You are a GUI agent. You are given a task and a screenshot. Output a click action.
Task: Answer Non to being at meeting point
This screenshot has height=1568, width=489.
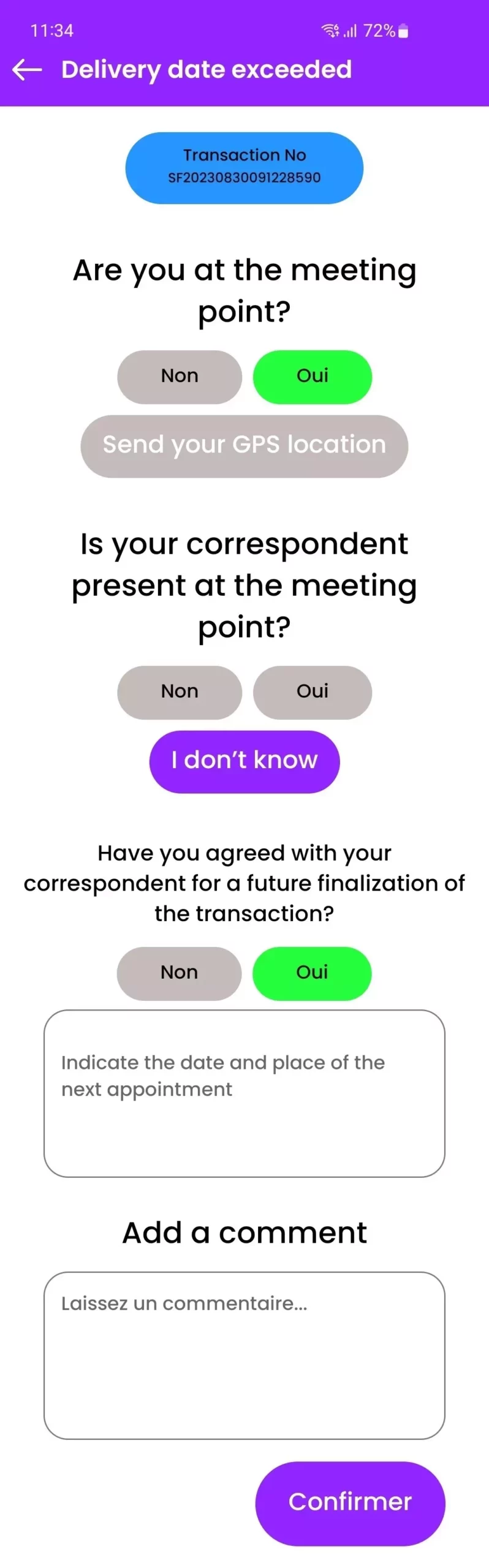coord(180,376)
